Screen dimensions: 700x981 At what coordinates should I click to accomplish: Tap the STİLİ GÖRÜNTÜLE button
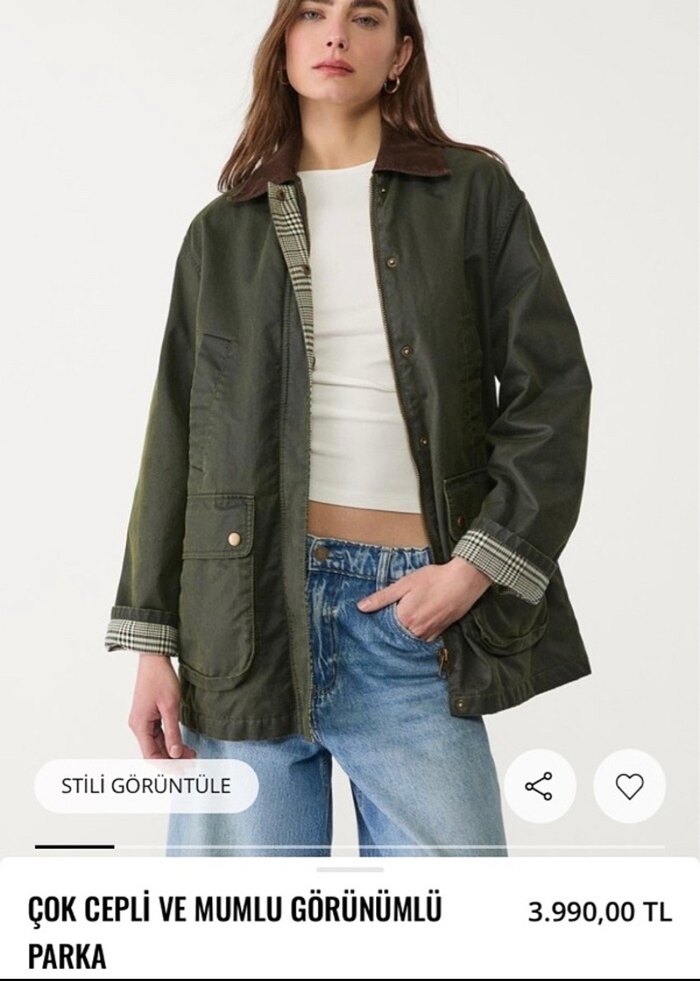click(x=146, y=785)
